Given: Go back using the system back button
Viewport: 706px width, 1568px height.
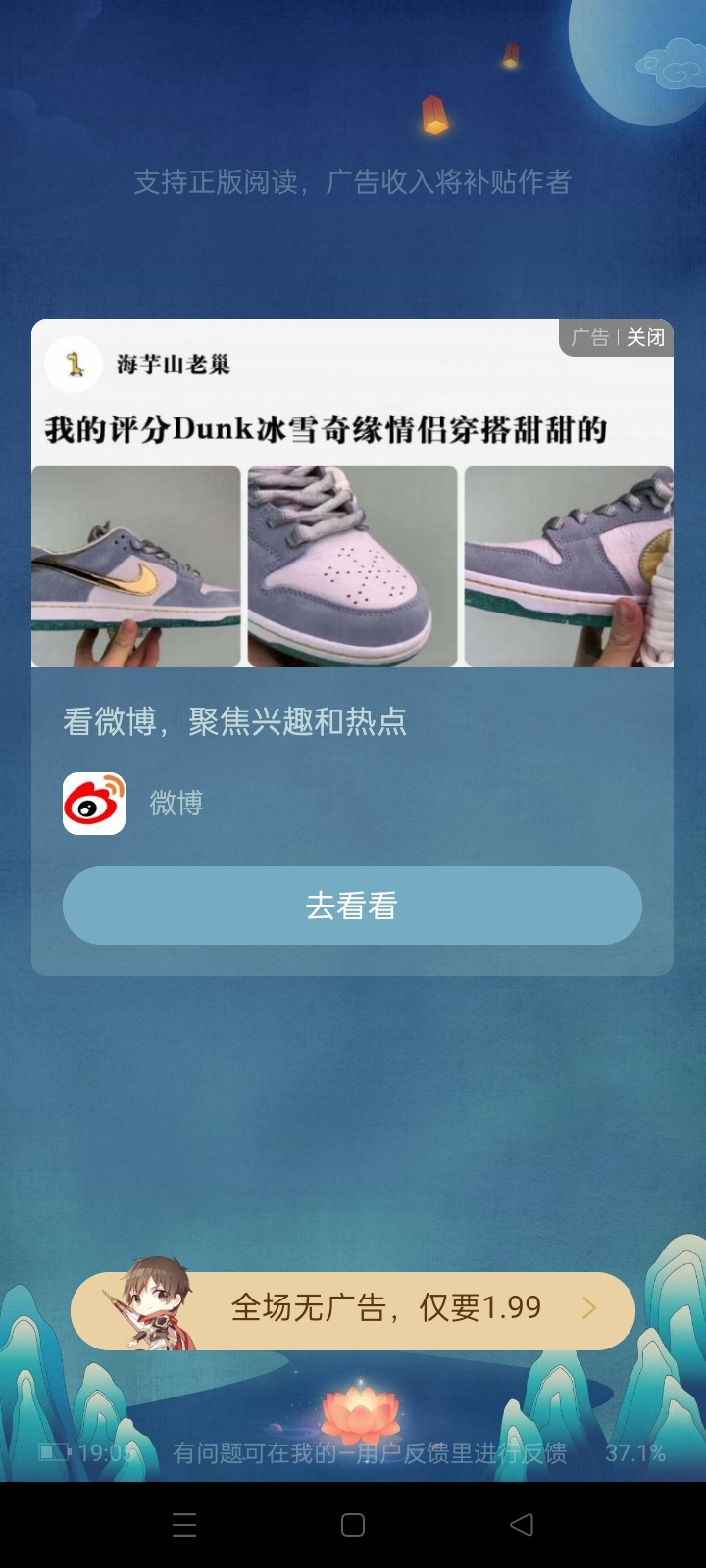Looking at the screenshot, I should 522,1525.
